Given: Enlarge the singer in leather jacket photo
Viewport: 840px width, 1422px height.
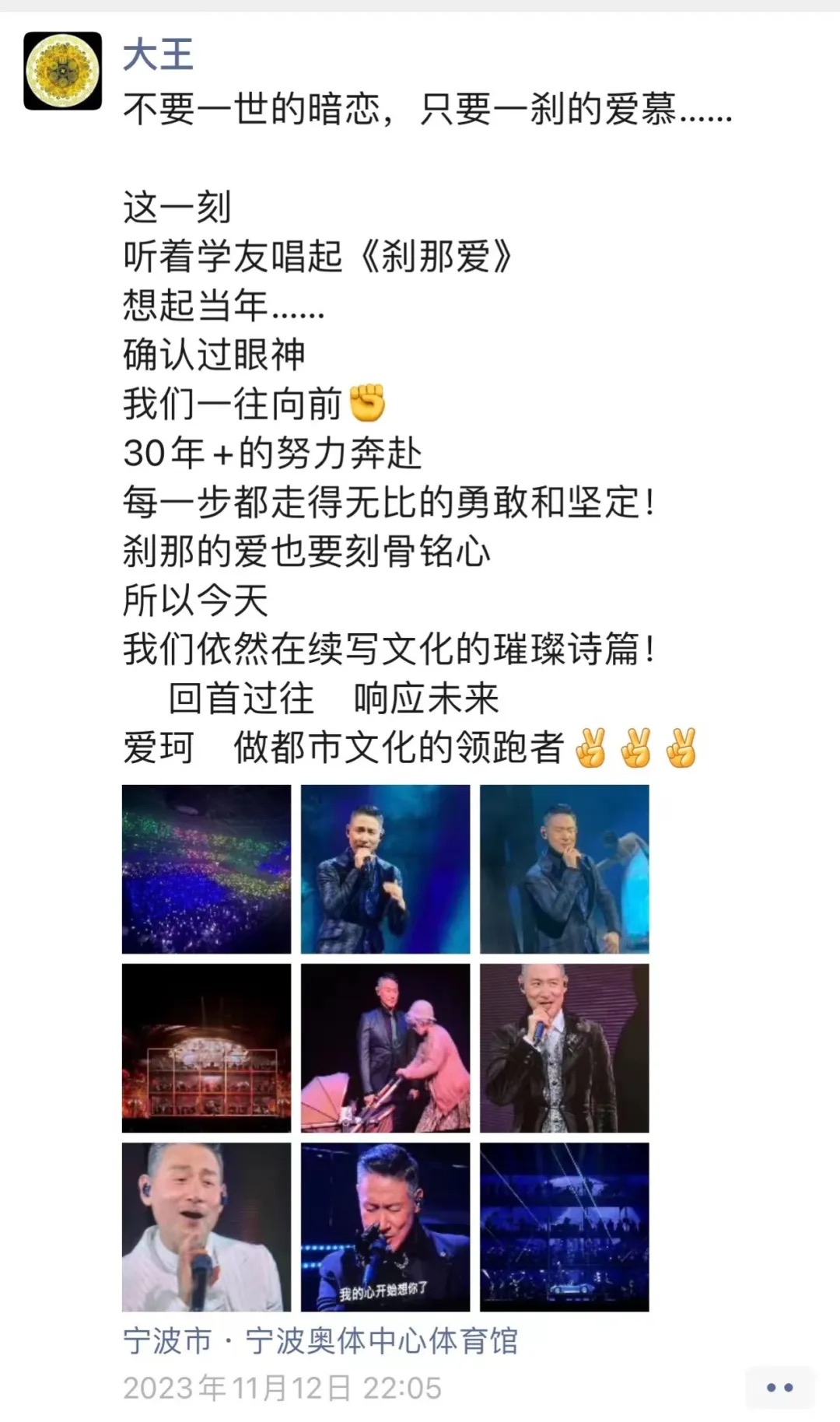Looking at the screenshot, I should coord(564,1048).
